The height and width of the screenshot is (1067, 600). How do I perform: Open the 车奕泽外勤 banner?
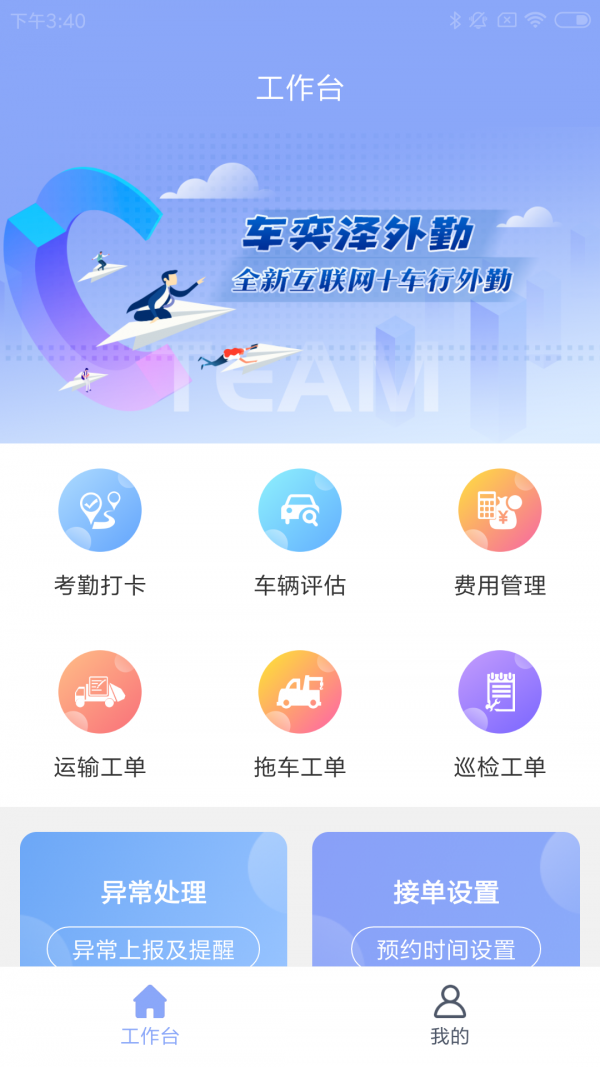tap(300, 290)
